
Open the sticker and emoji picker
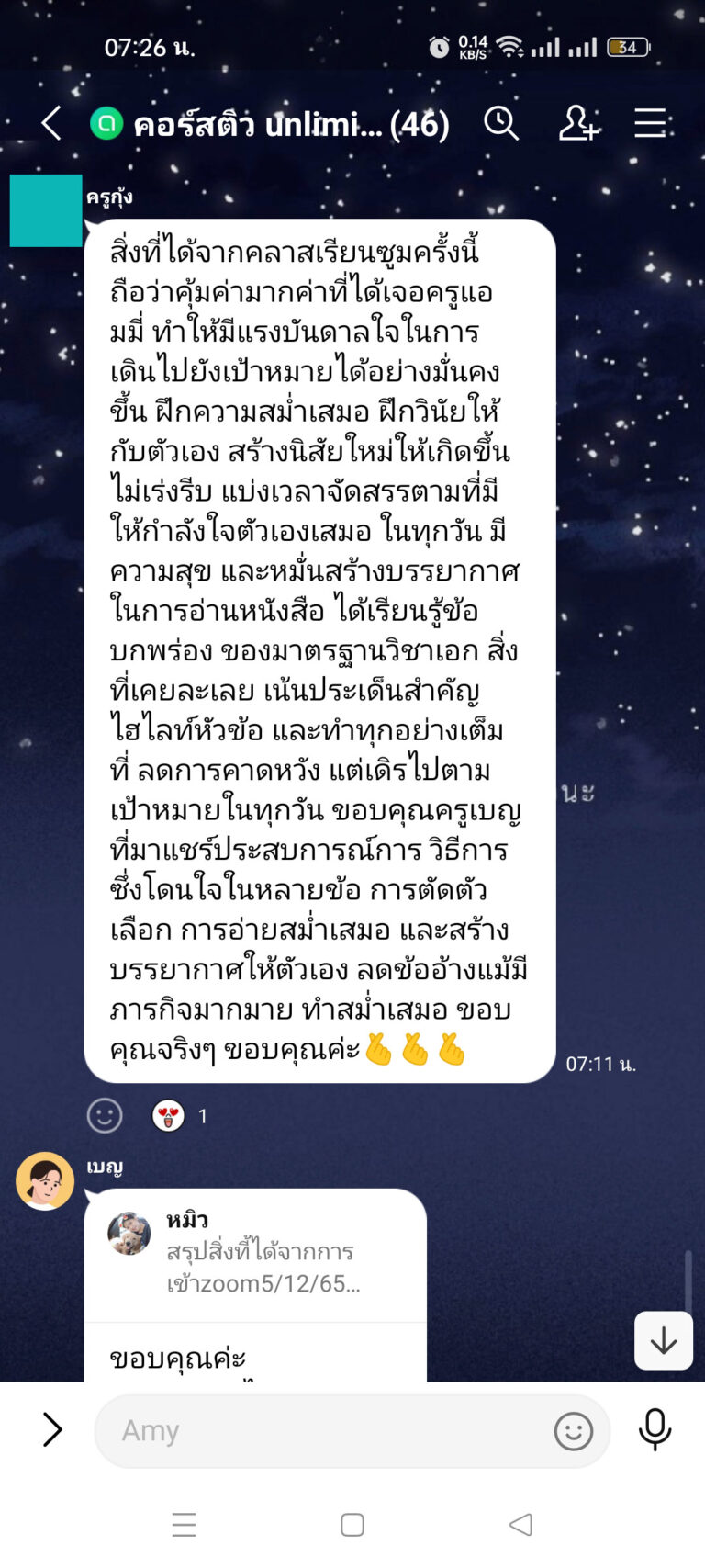574,1431
